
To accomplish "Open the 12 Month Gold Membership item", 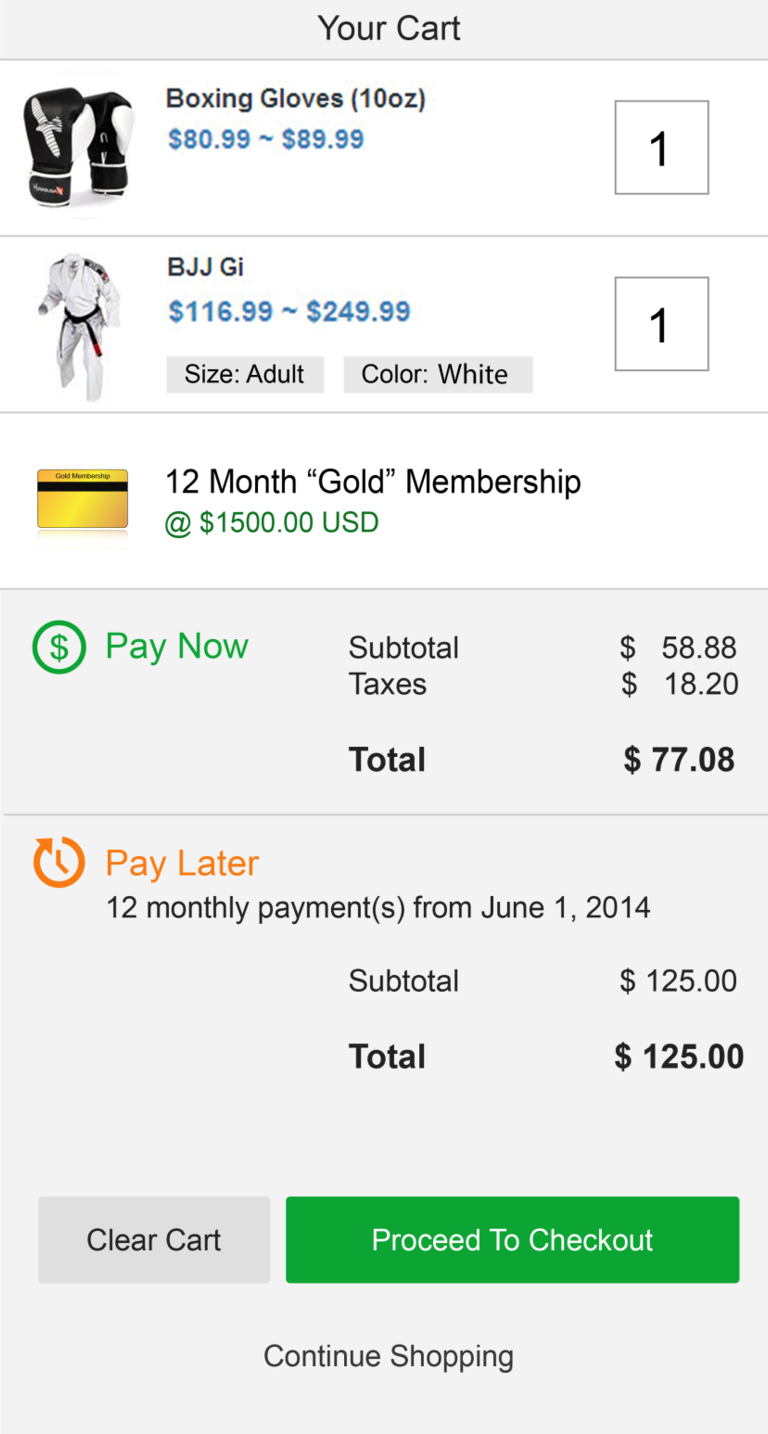I will 372,482.
